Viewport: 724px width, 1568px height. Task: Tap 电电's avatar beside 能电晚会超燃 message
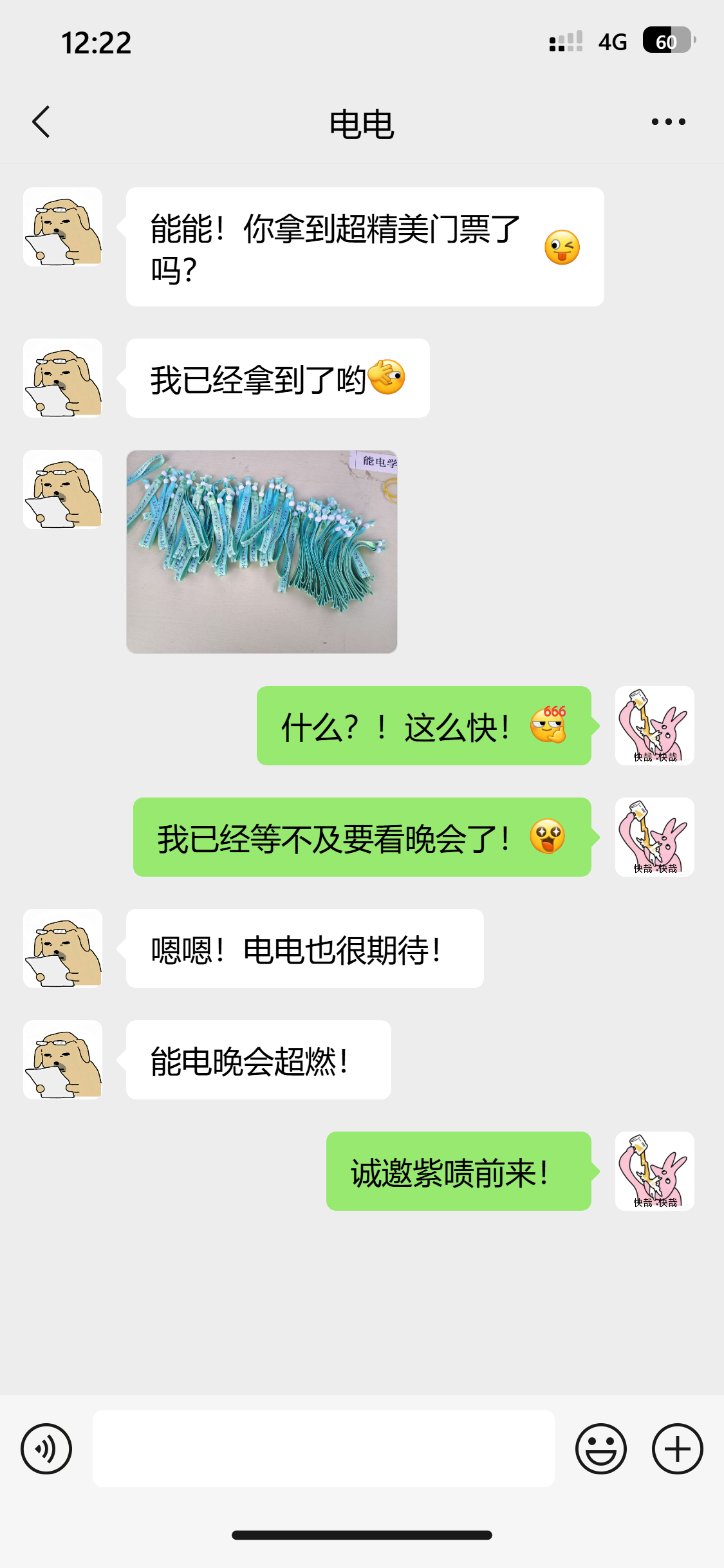pos(63,1059)
